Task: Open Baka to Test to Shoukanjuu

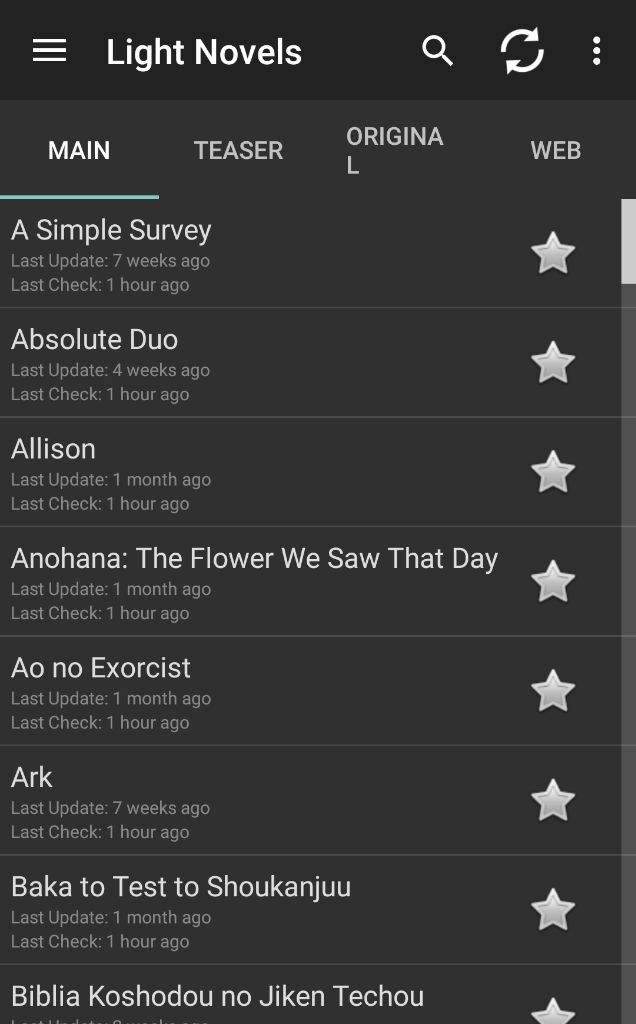Action: (261, 910)
